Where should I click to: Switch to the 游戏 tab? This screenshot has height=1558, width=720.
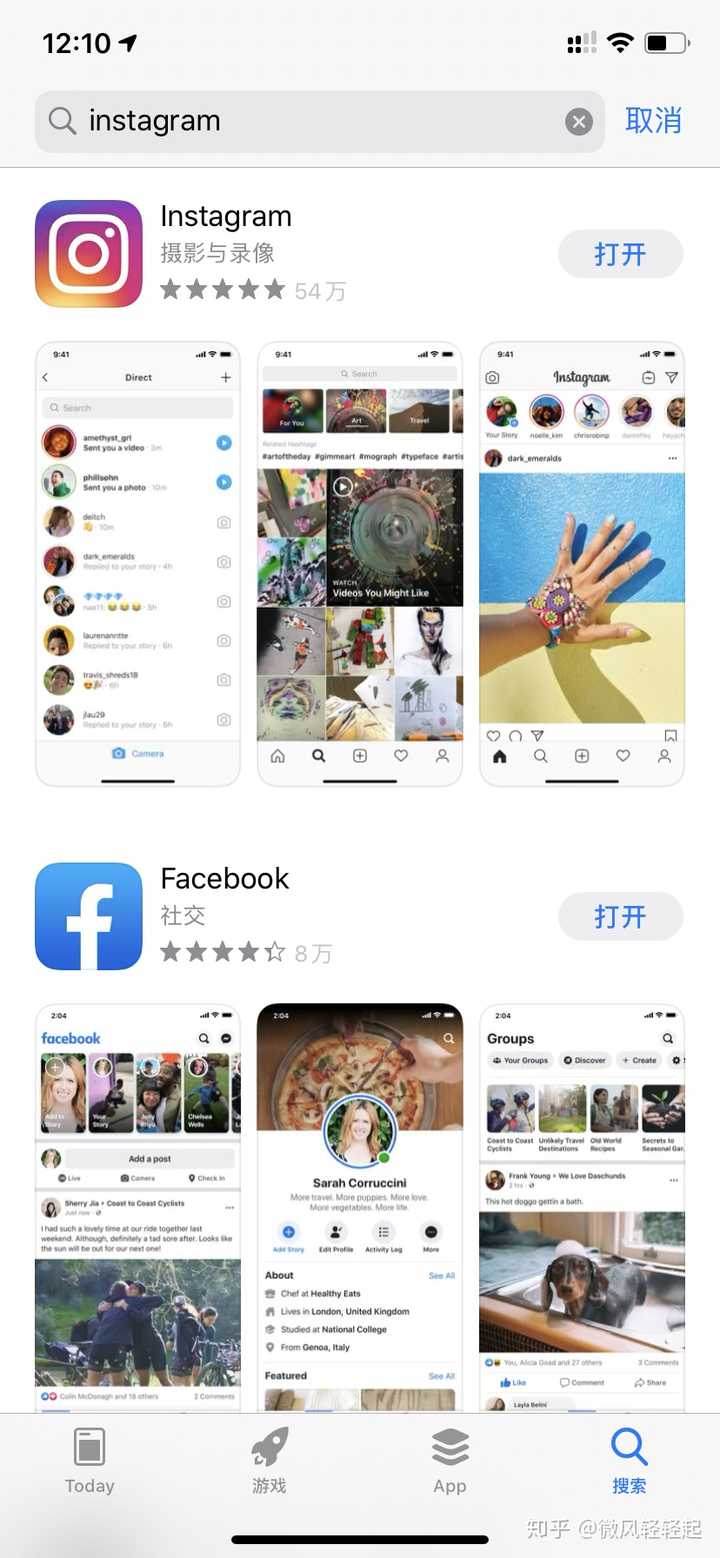tap(269, 1461)
